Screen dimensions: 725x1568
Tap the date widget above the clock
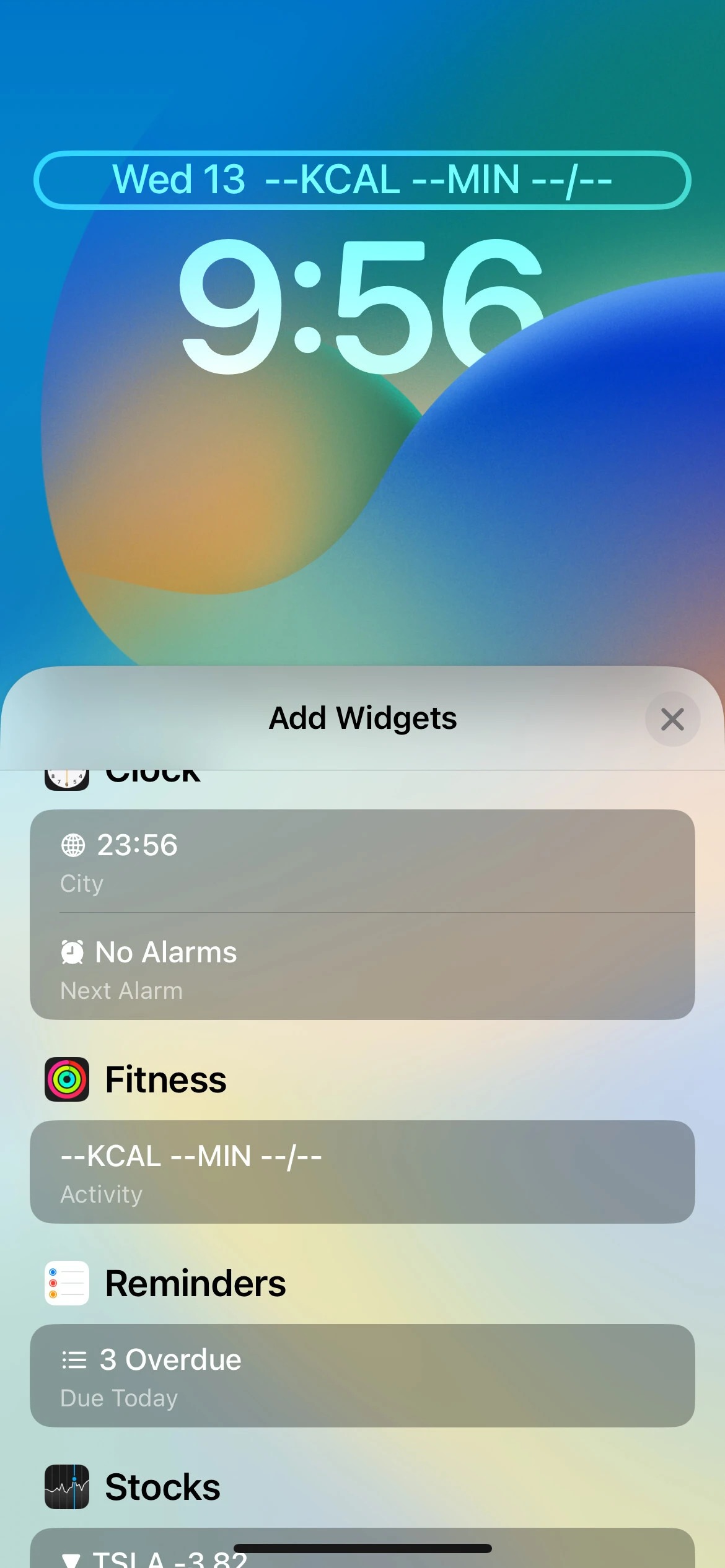(362, 180)
